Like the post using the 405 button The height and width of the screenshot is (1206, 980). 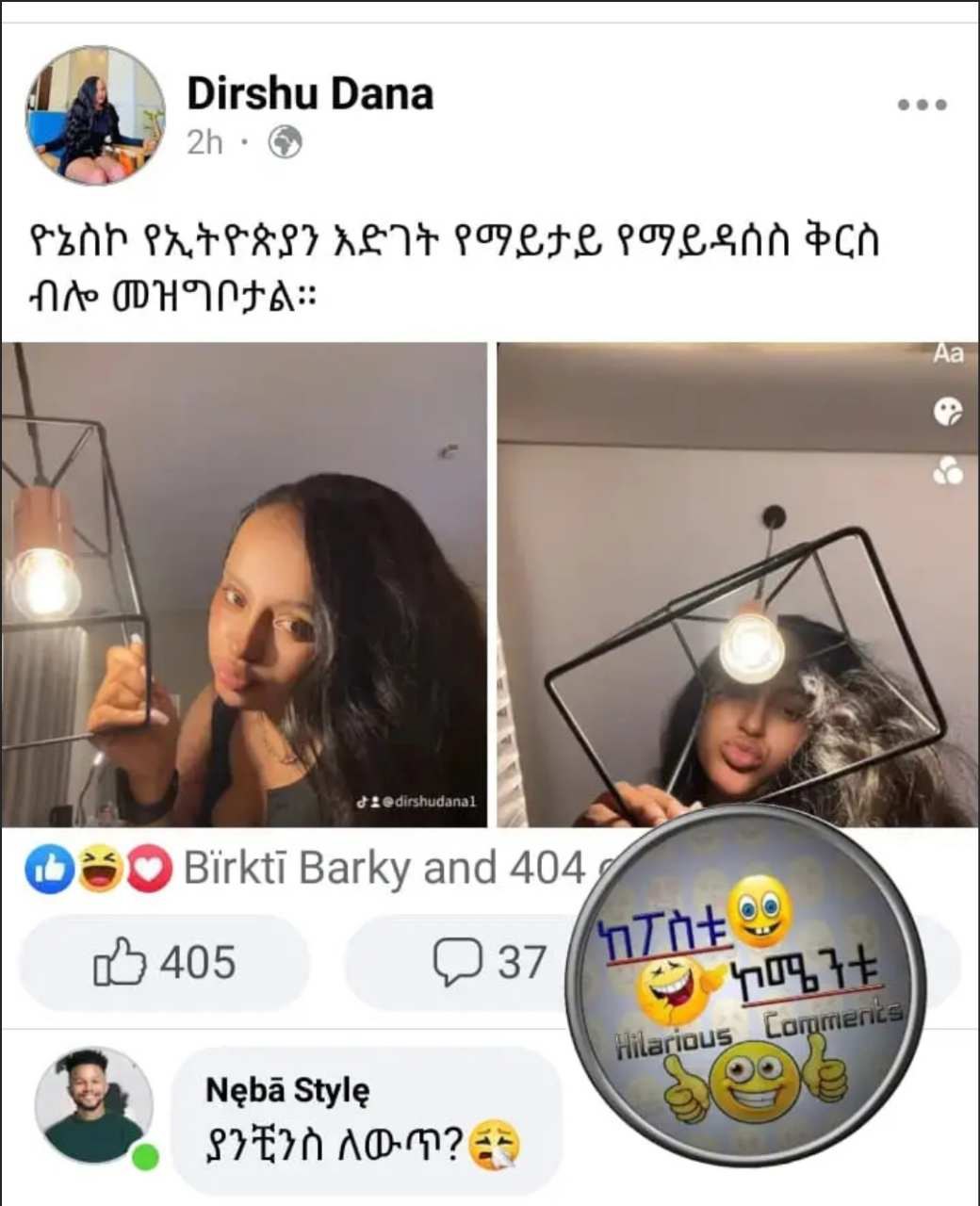click(x=165, y=962)
